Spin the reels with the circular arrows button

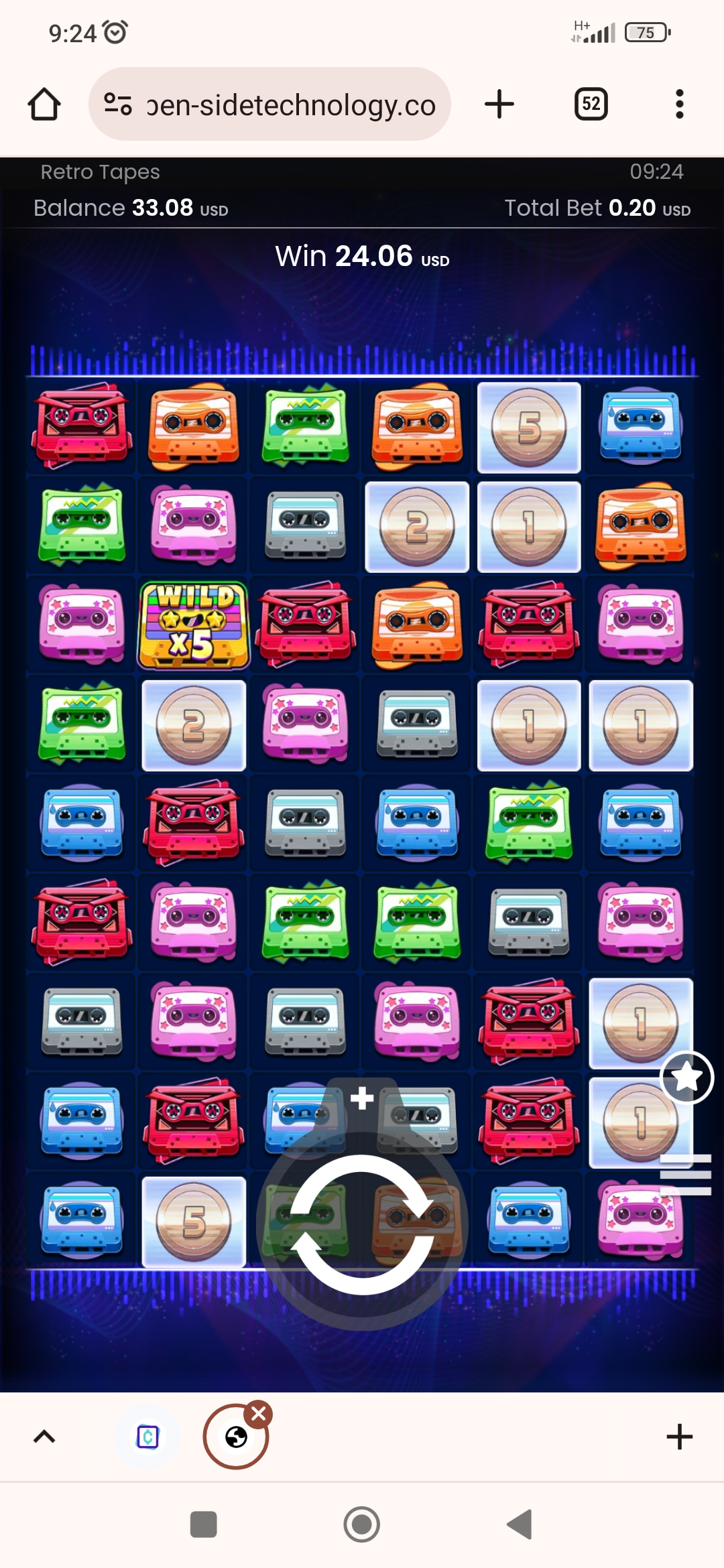tap(361, 1225)
